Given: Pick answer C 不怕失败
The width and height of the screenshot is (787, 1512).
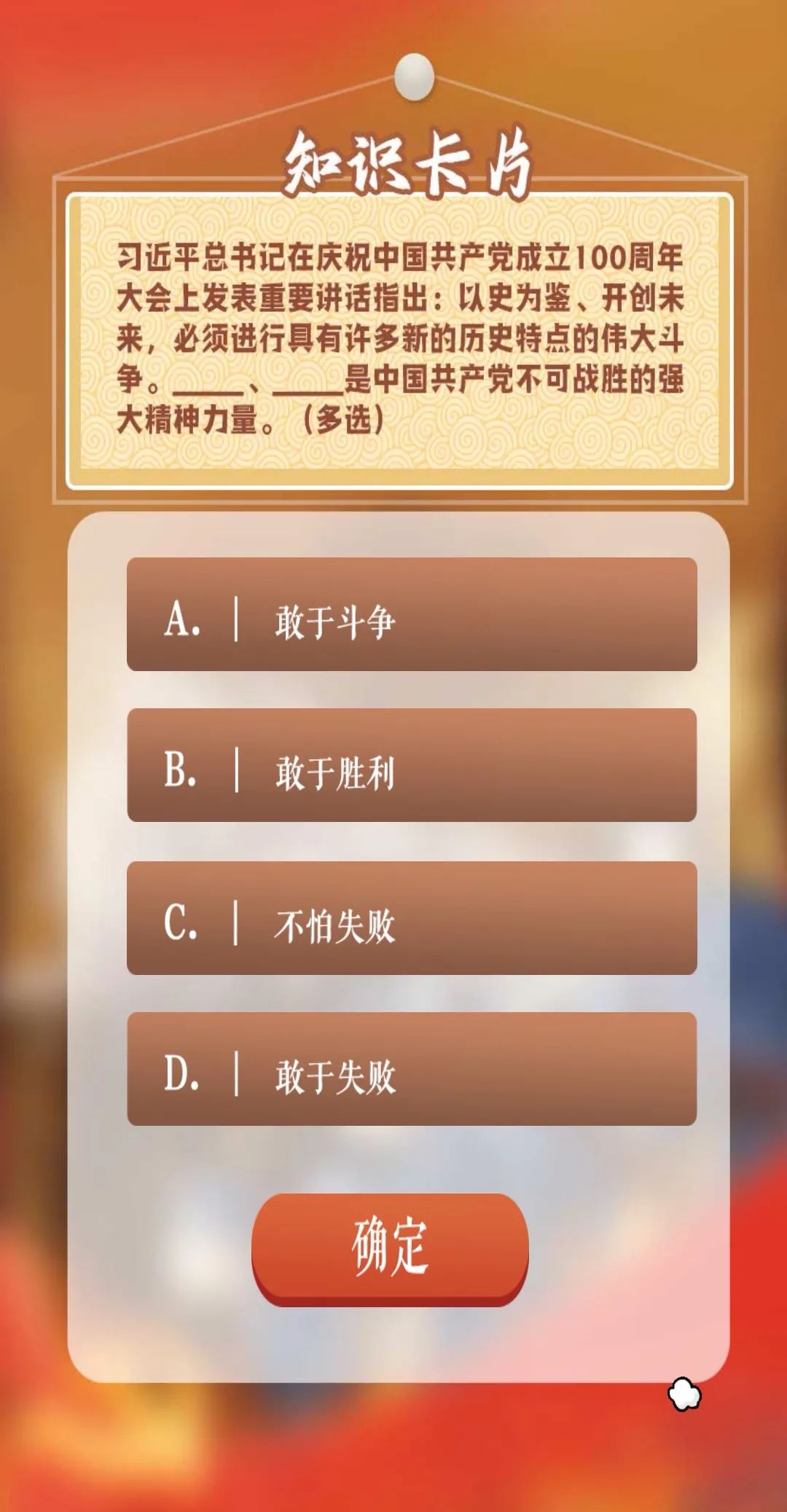Looking at the screenshot, I should 412,918.
